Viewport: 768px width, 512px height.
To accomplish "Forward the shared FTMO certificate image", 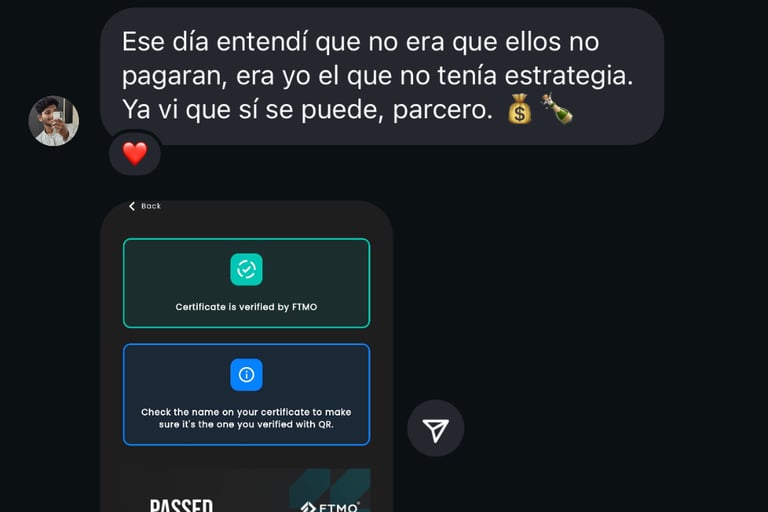I will coord(435,429).
